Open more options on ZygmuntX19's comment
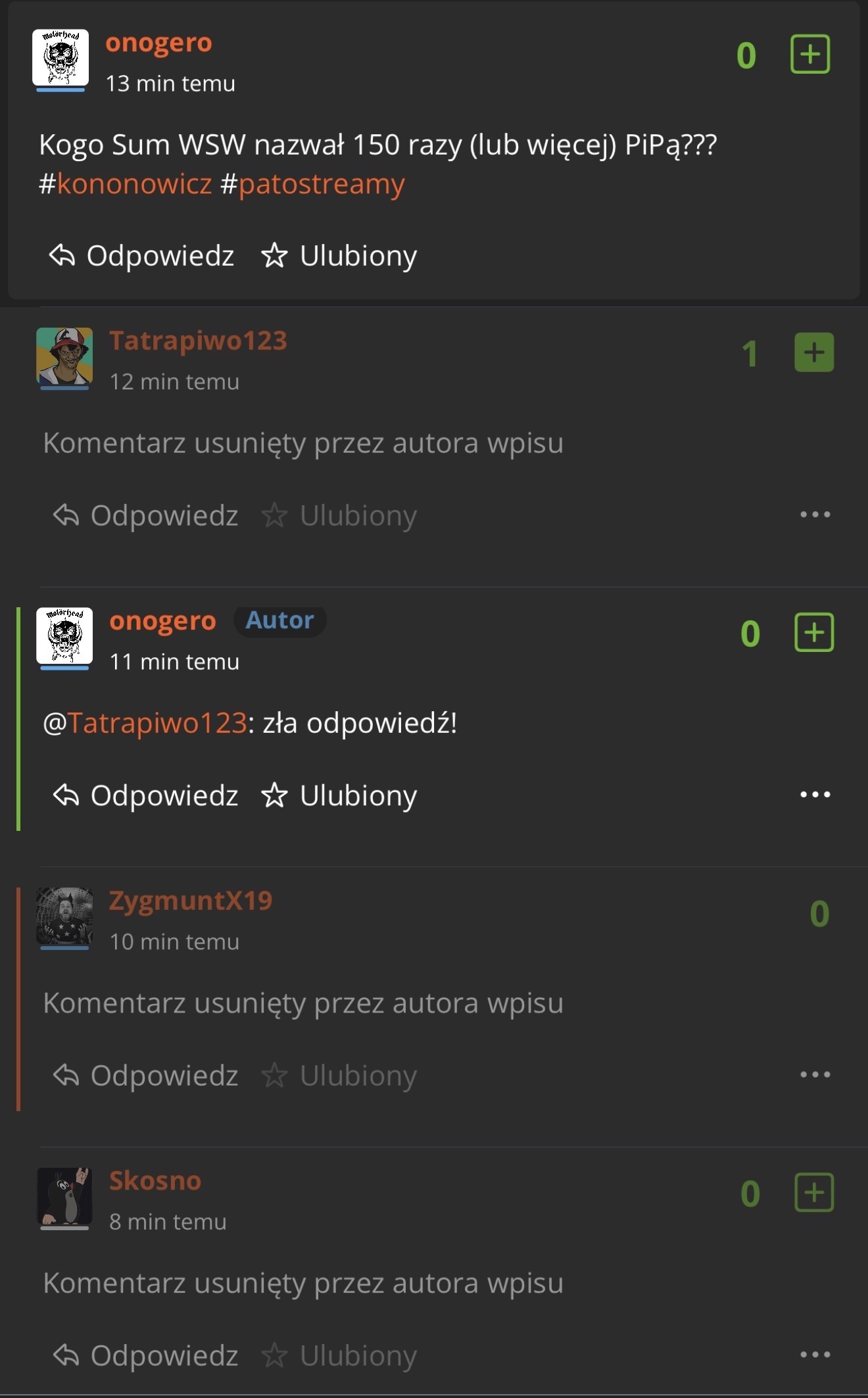The height and width of the screenshot is (1398, 868). pos(815,1074)
